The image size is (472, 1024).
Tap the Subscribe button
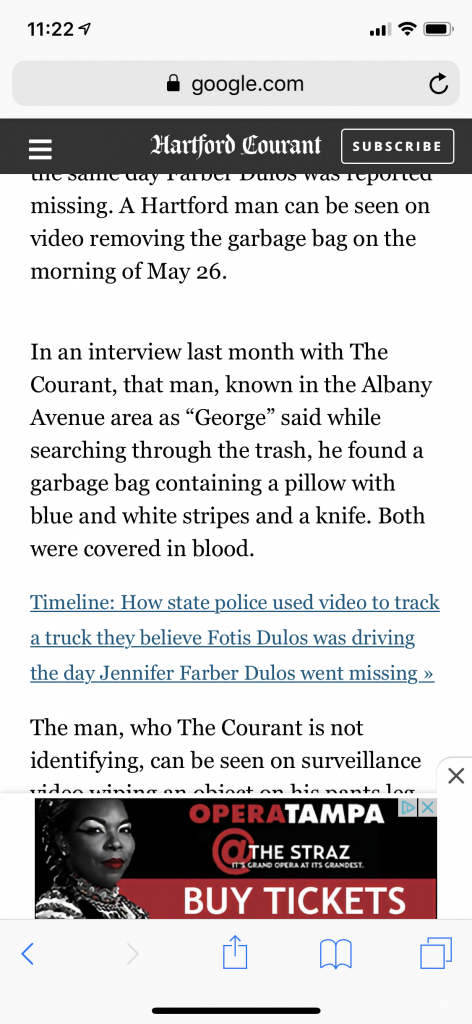397,146
